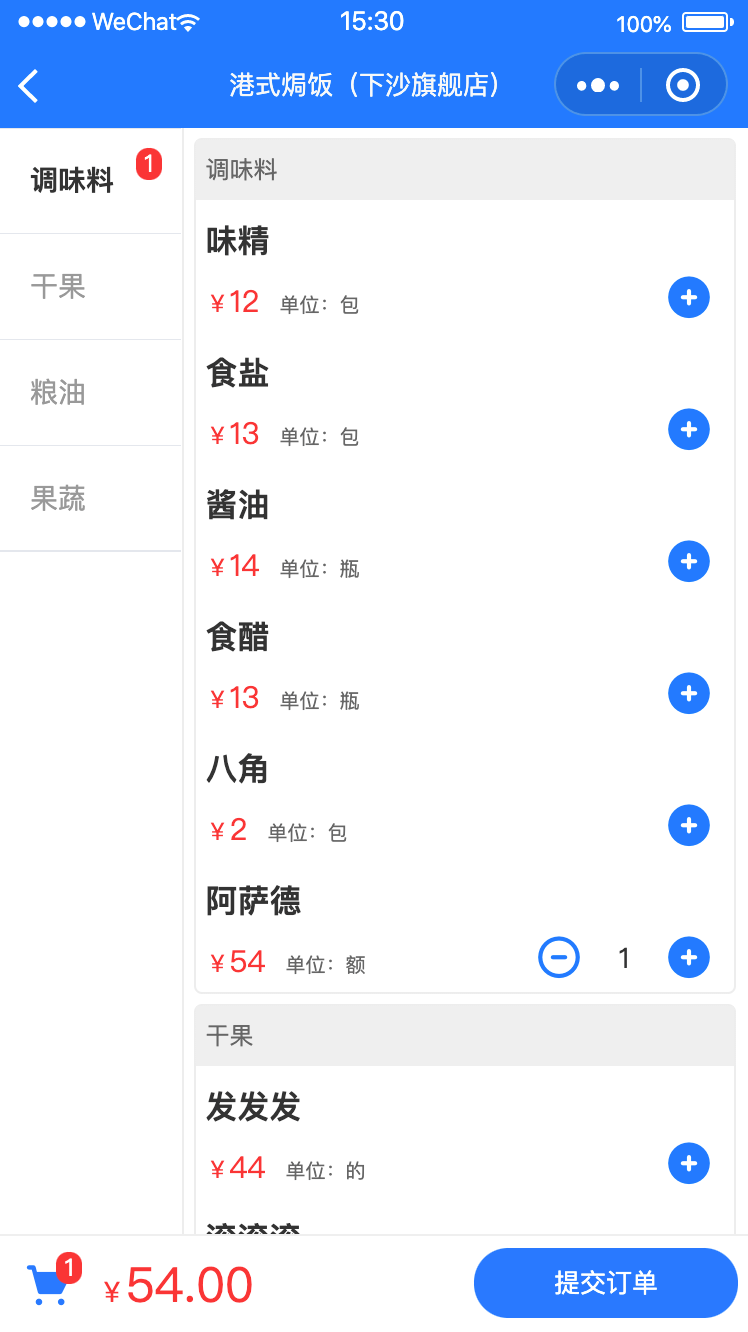
Task: Switch to the 粮油 category
Action: (91, 393)
